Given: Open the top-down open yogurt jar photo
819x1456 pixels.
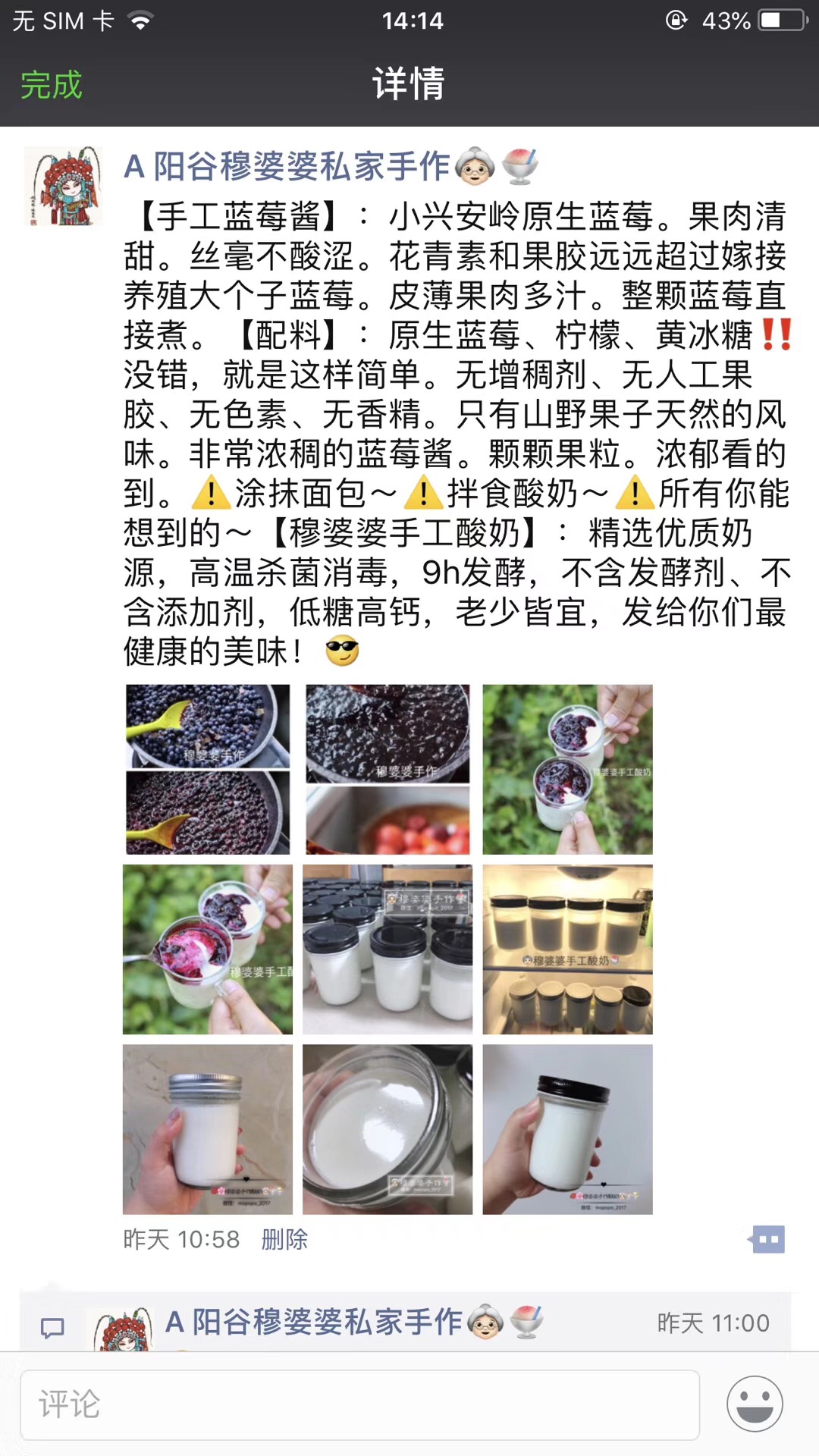Looking at the screenshot, I should click(388, 1129).
